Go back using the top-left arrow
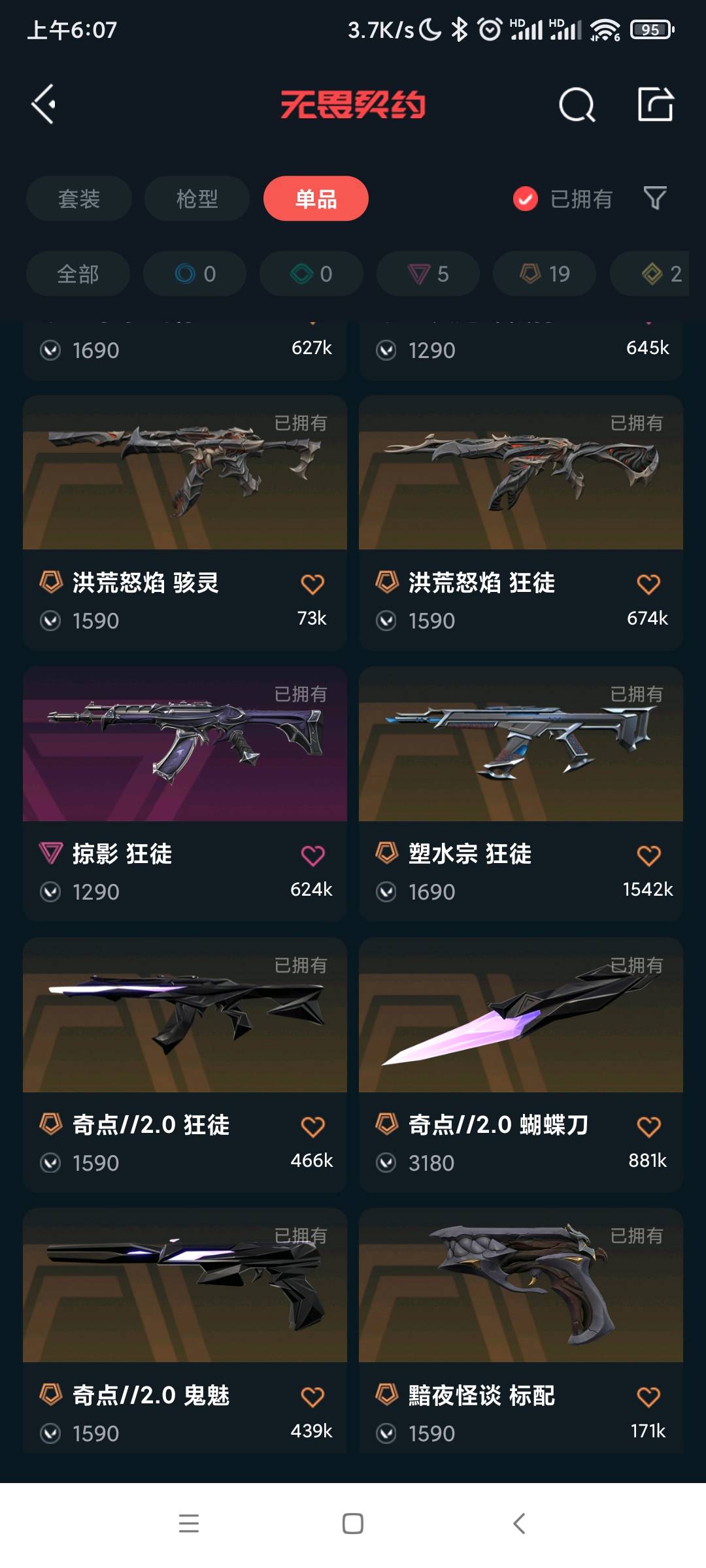 (x=44, y=105)
